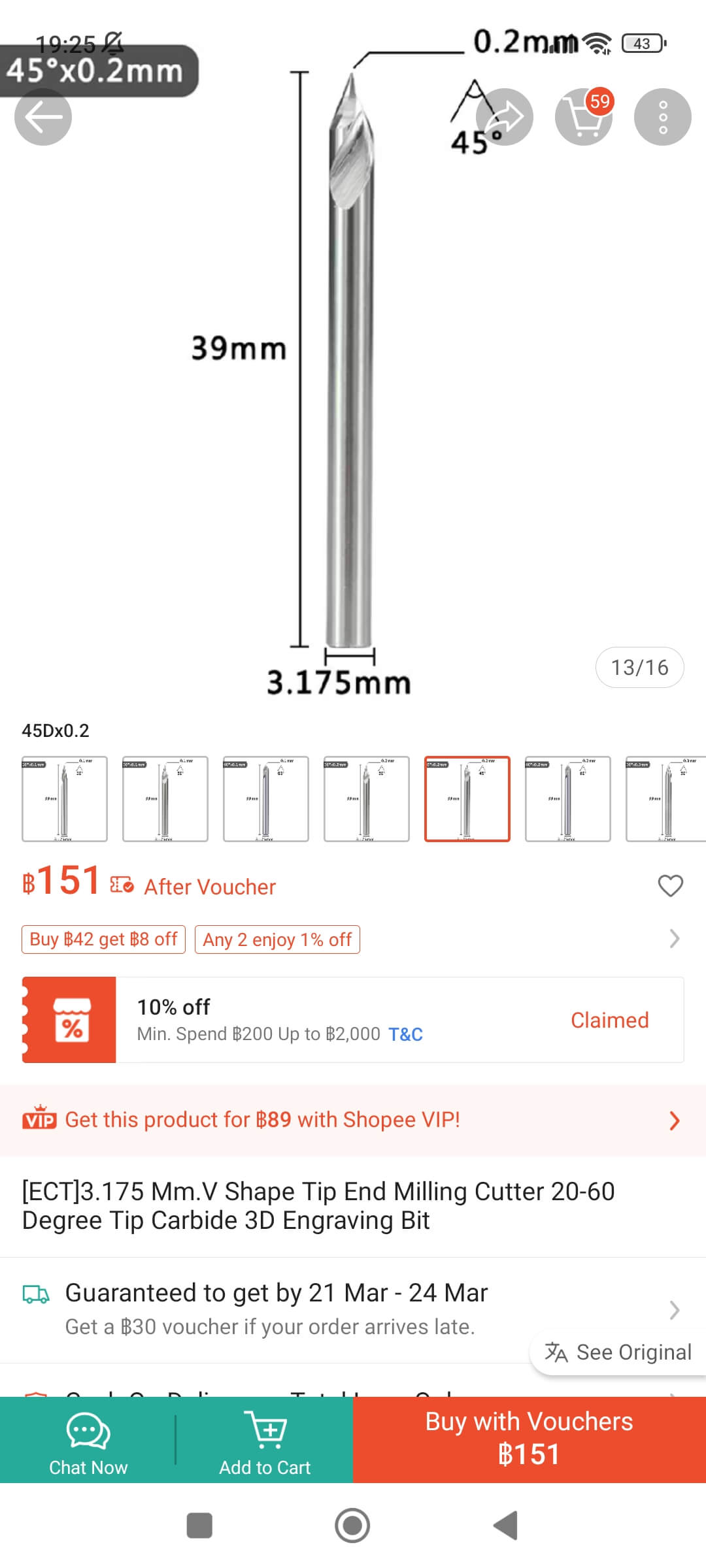Go back using the top-left arrow
The height and width of the screenshot is (1568, 706).
coord(43,117)
